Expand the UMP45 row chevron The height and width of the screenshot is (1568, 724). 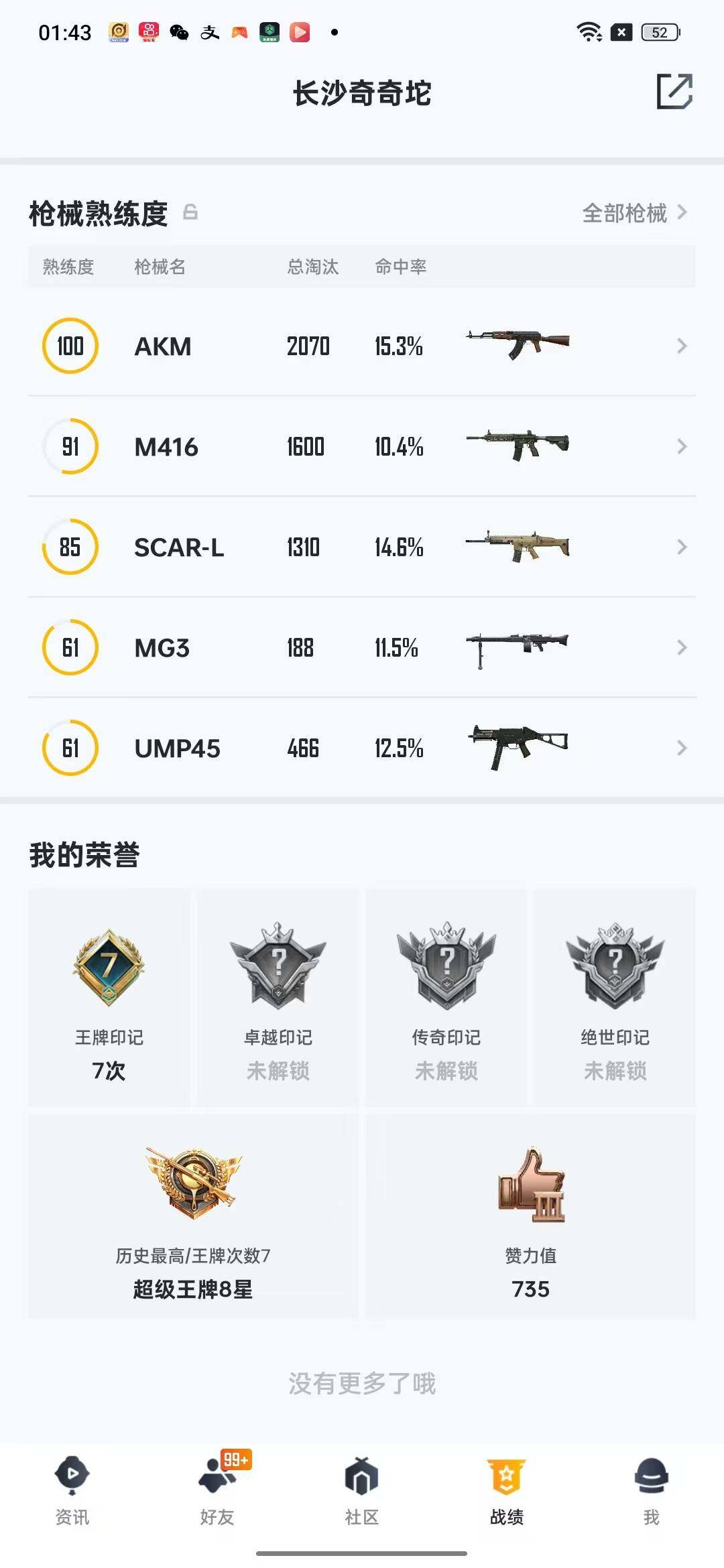(682, 748)
